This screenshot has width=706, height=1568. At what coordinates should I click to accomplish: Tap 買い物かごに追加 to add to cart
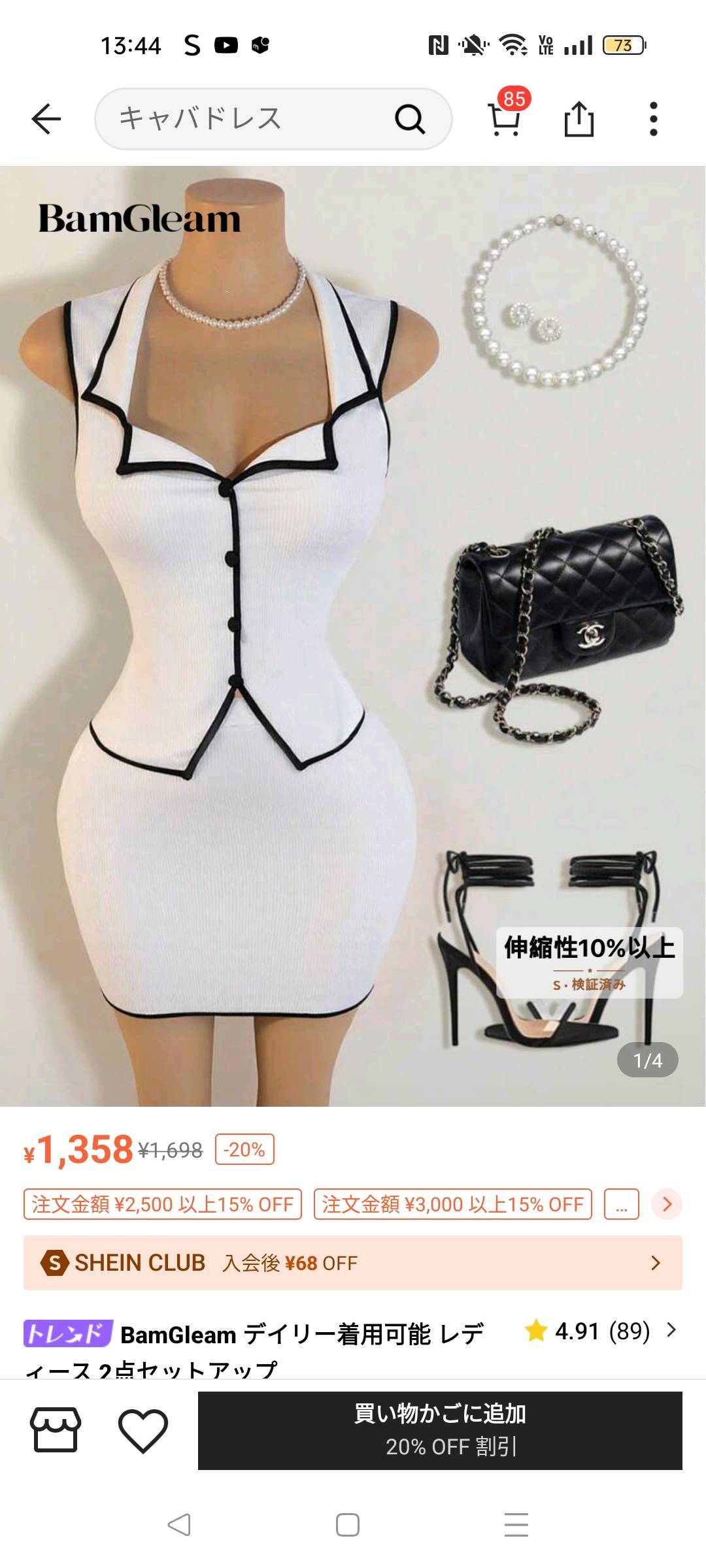440,1429
